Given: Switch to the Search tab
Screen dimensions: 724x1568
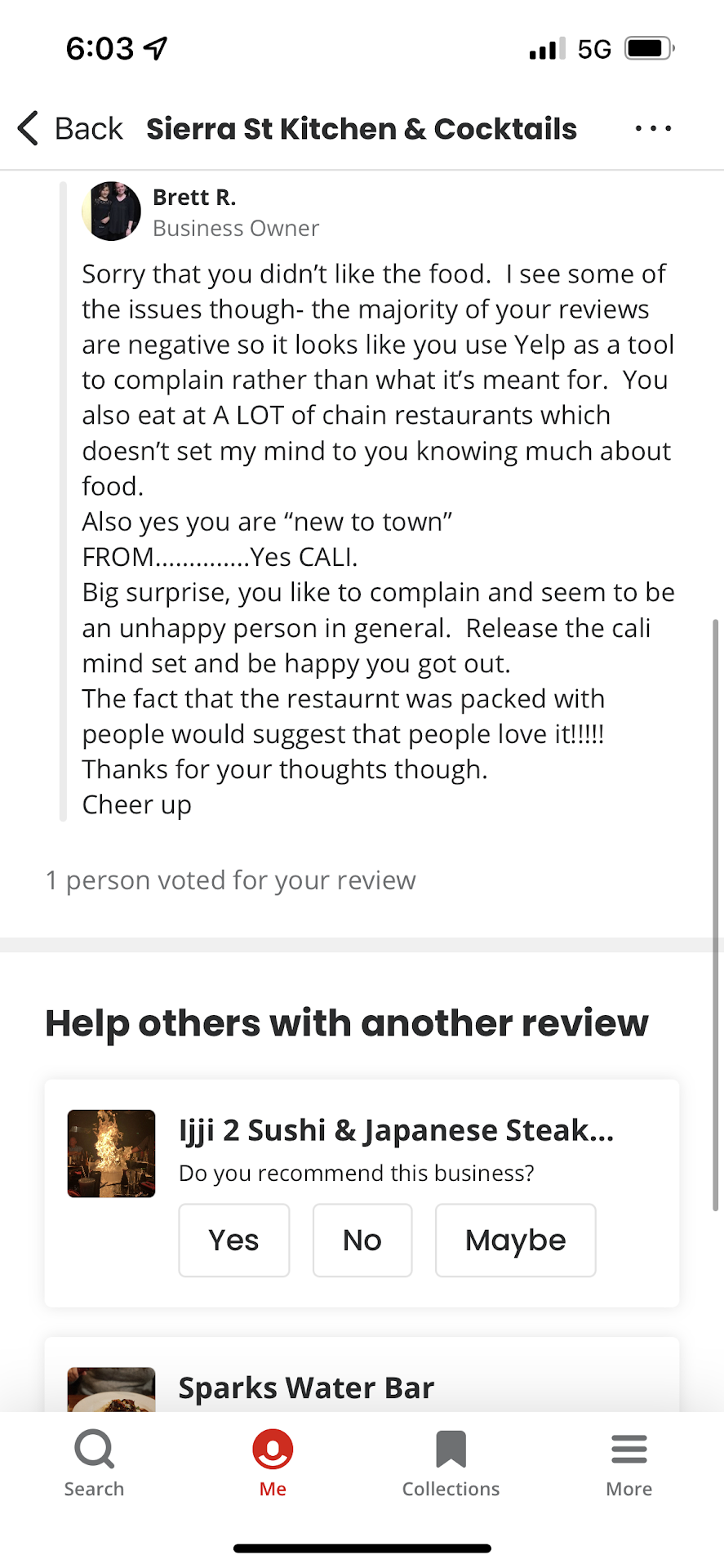Looking at the screenshot, I should click(x=94, y=1463).
